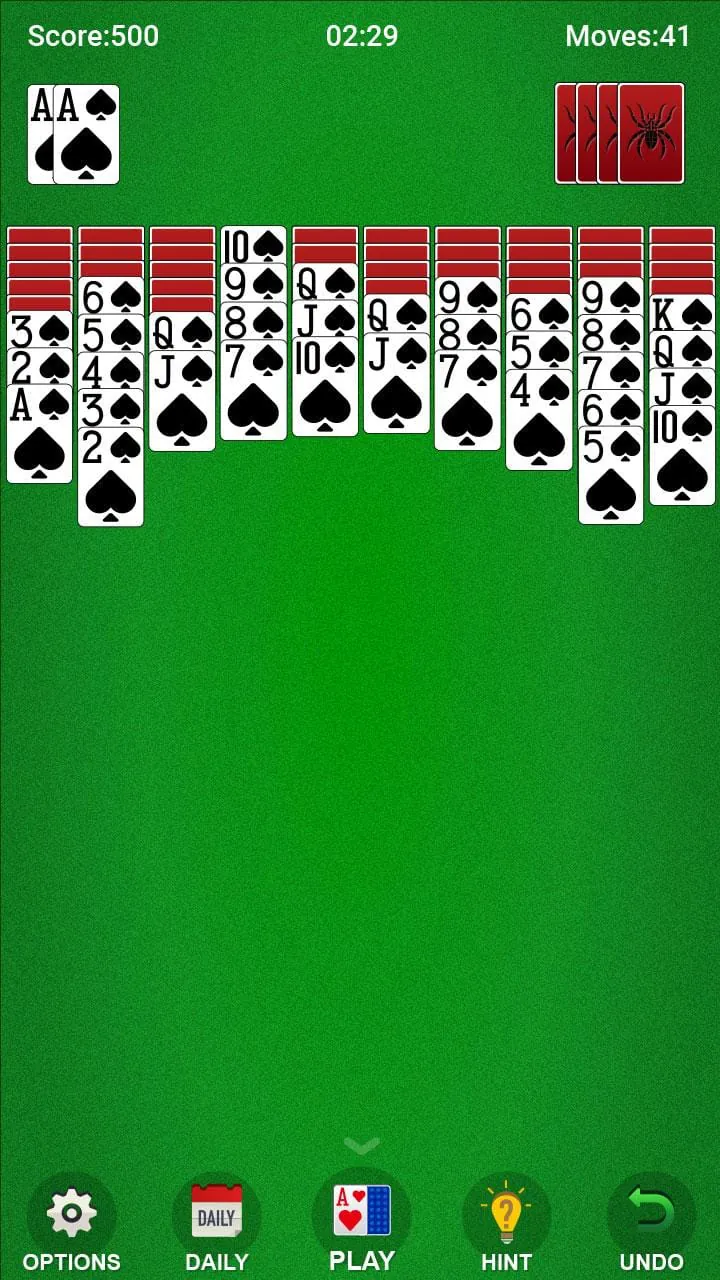Click the Moves:41 counter
720x1280 pixels.
[625, 36]
